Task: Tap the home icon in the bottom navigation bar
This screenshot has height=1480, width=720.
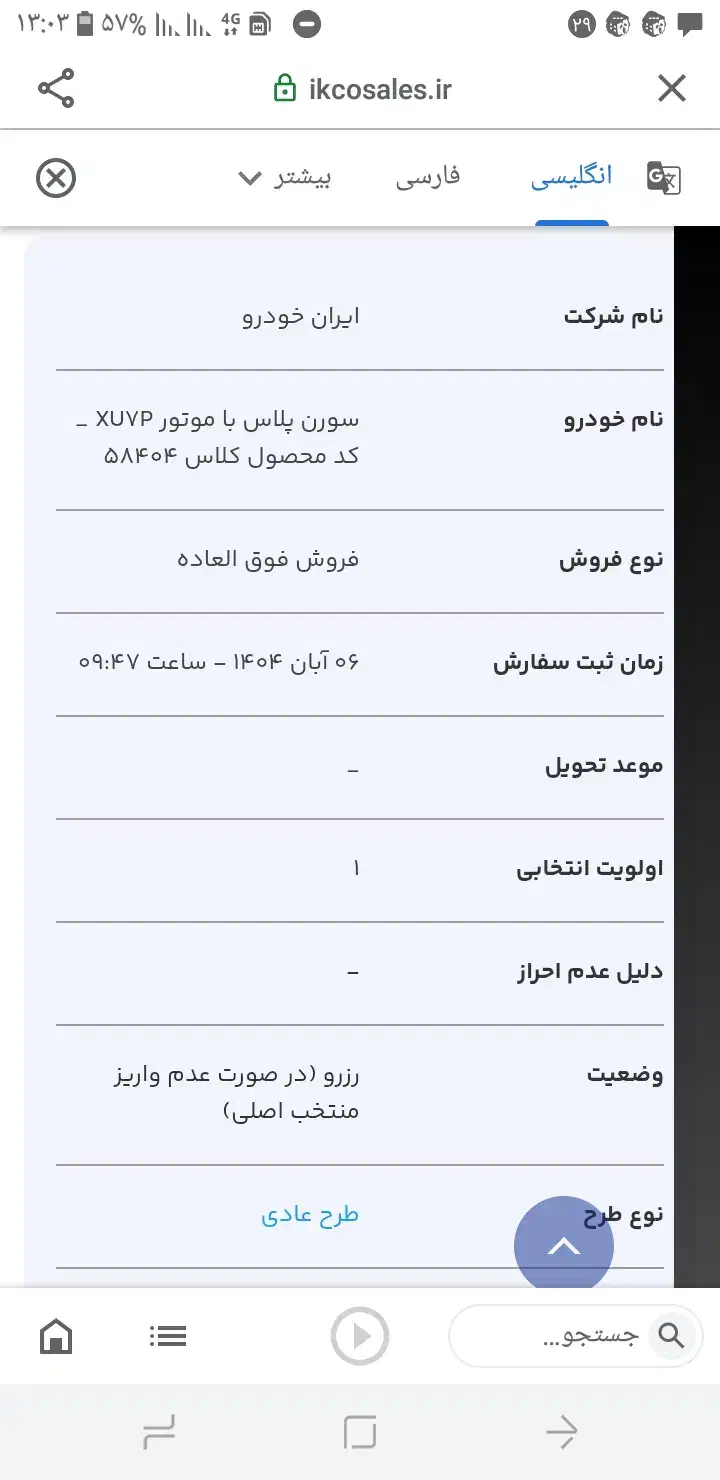Action: tap(55, 1335)
